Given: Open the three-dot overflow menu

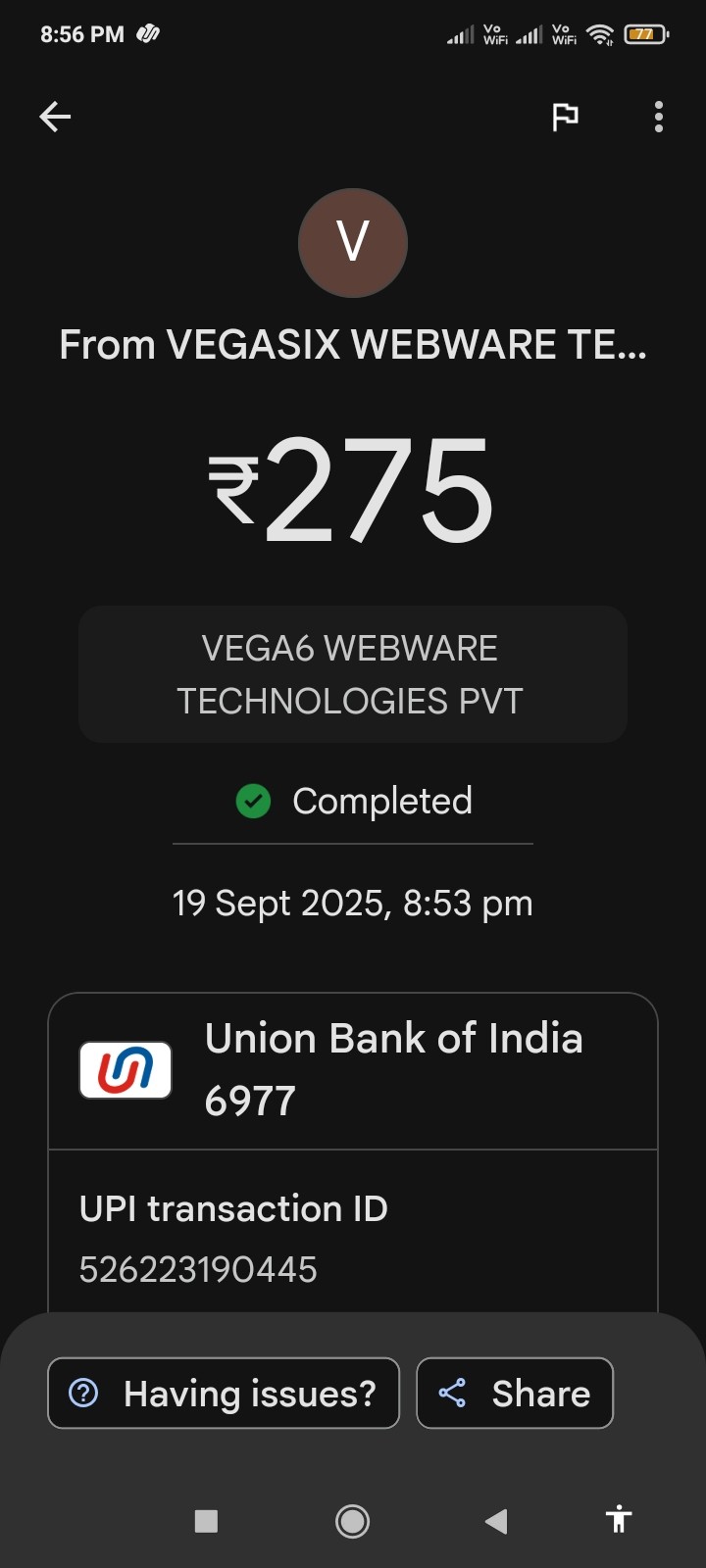Looking at the screenshot, I should click(x=658, y=117).
